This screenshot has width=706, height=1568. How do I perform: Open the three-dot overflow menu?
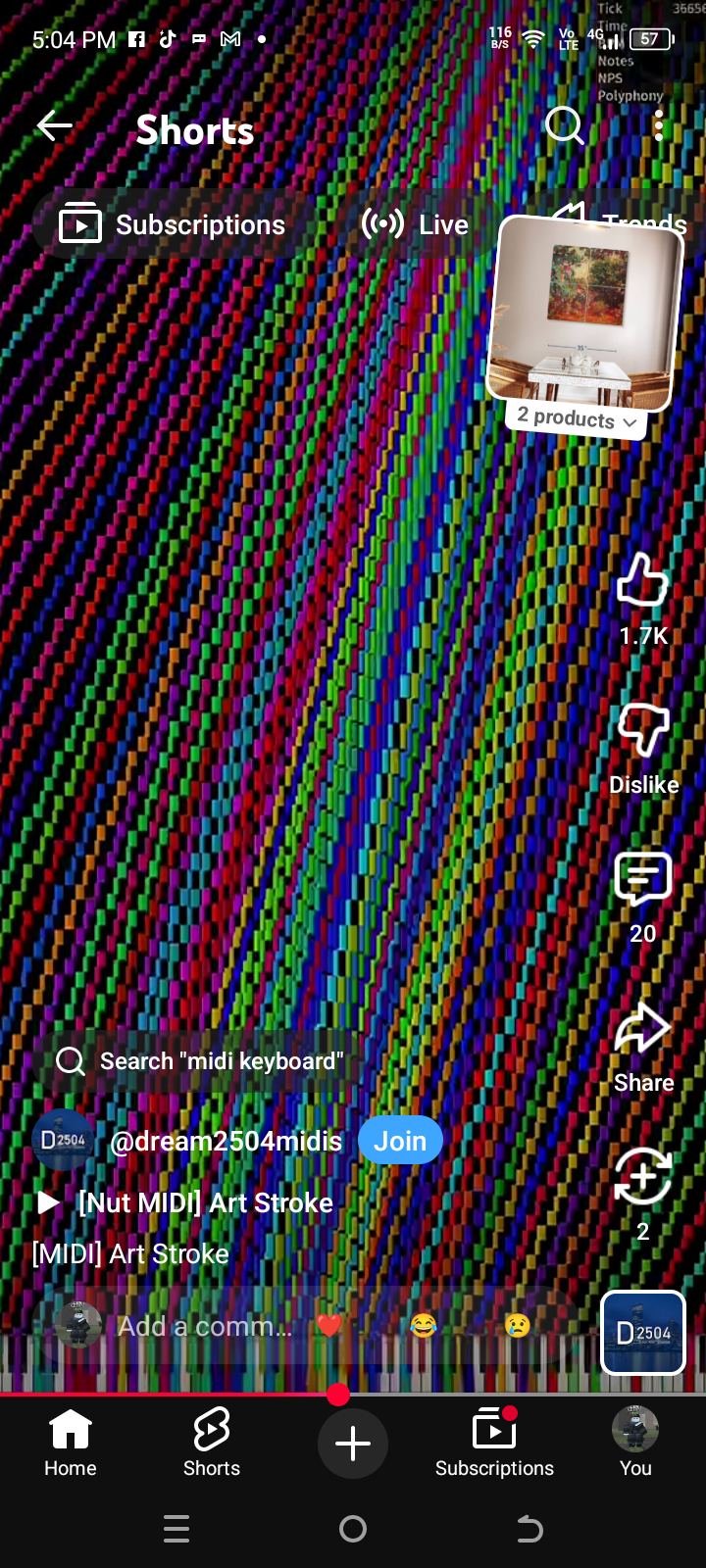click(659, 126)
